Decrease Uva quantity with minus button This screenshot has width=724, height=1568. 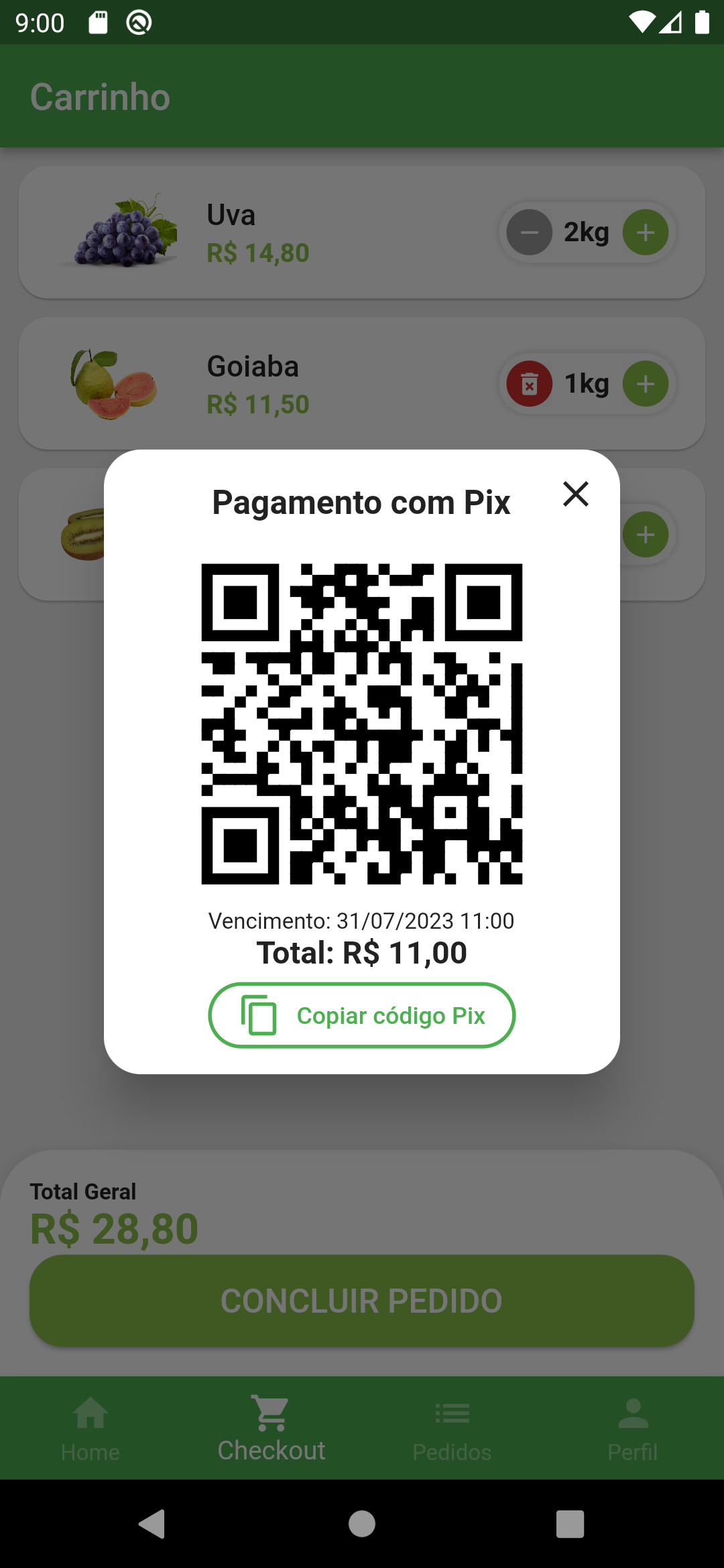[x=530, y=233]
